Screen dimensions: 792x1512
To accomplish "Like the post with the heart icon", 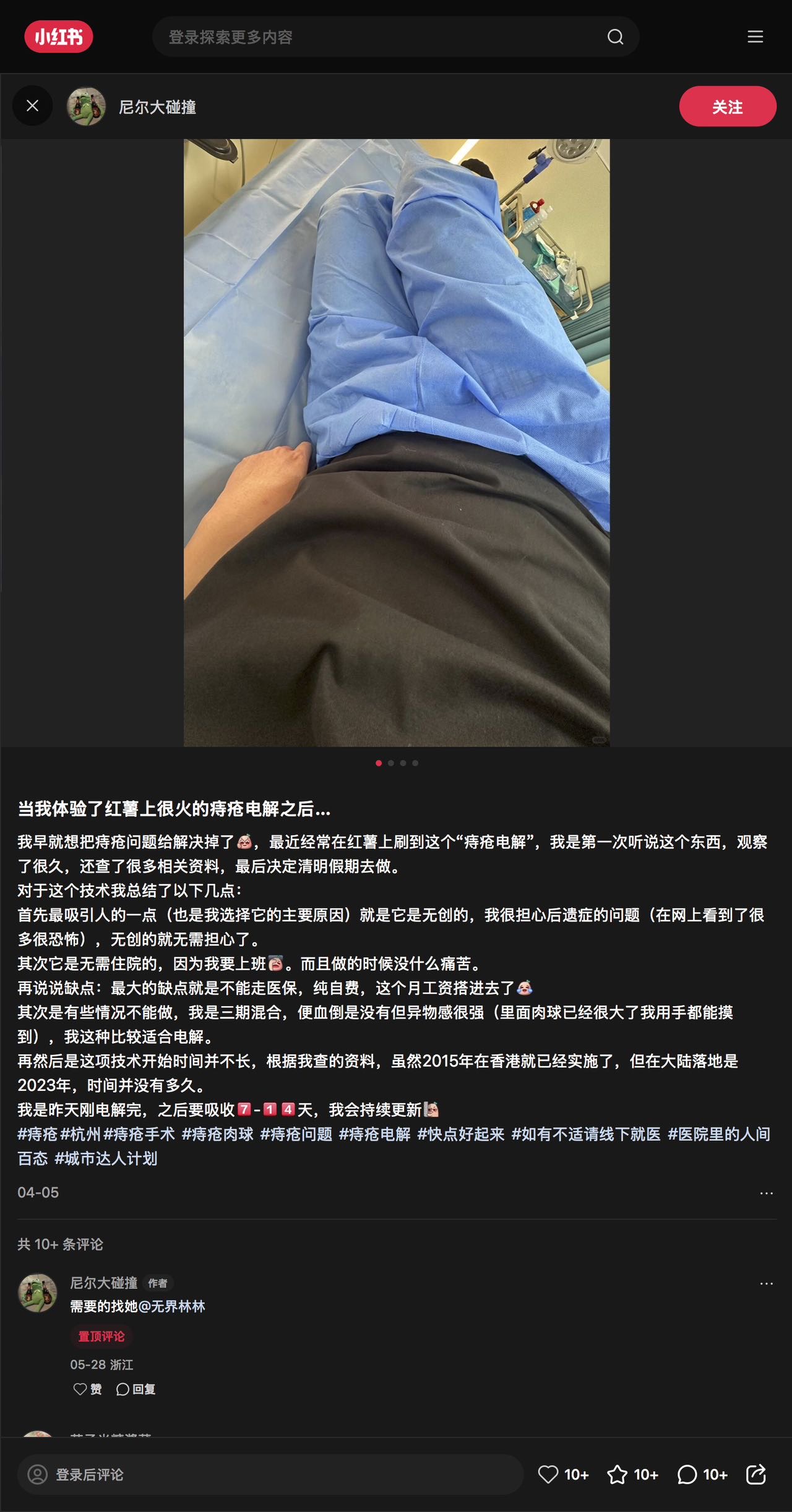I will (548, 1474).
